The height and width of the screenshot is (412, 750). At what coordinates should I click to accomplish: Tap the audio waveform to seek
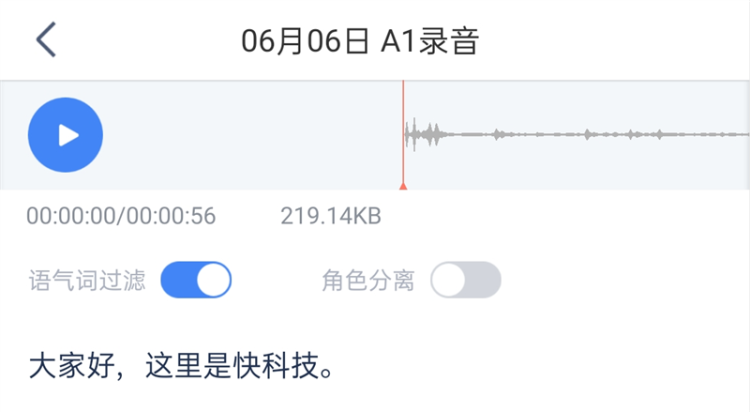coord(575,134)
